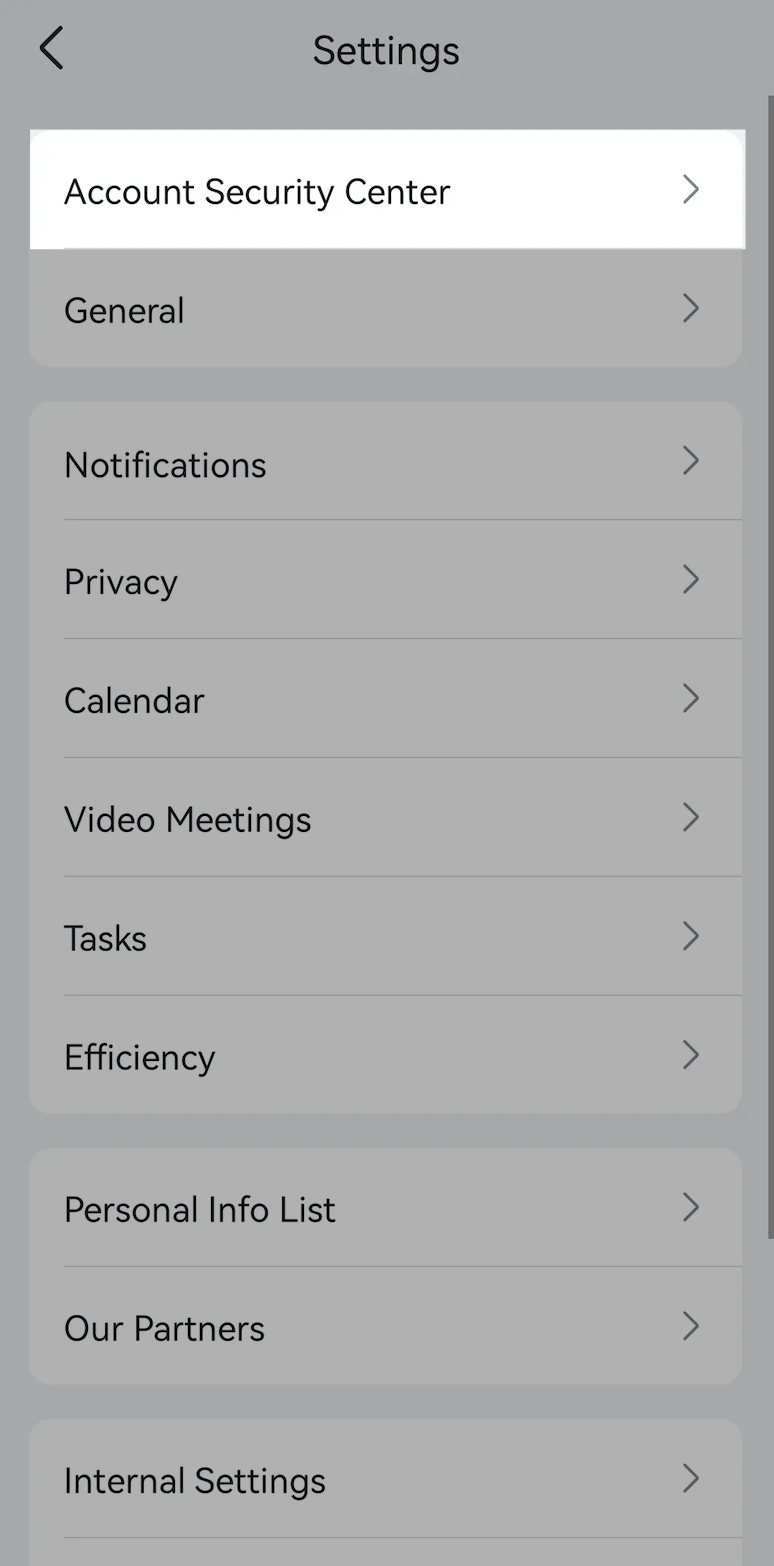Screen dimensions: 774x1566
Task: View the Personal Info List
Action: [x=199, y=1208]
